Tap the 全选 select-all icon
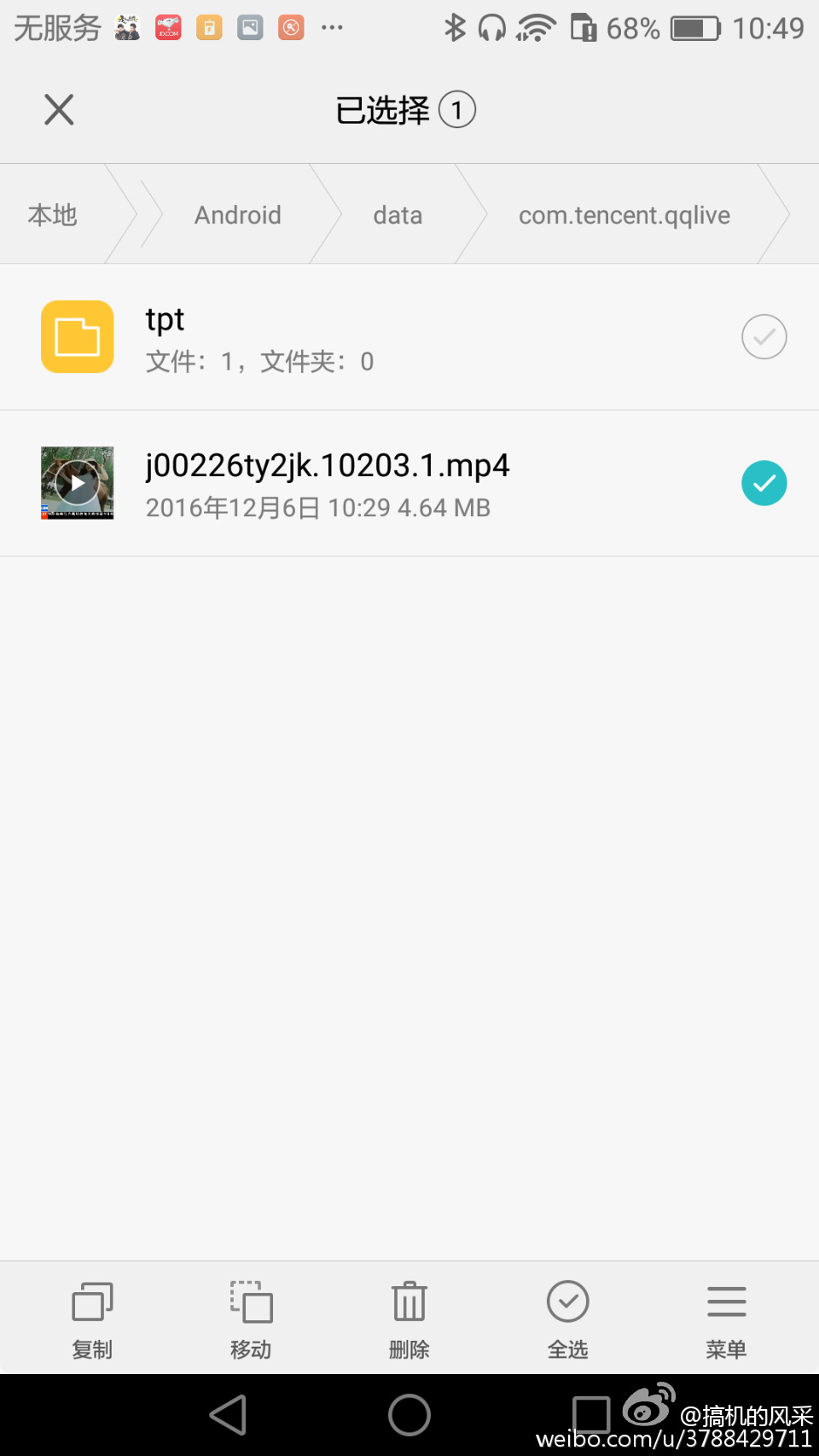The width and height of the screenshot is (819, 1456). point(567,1302)
